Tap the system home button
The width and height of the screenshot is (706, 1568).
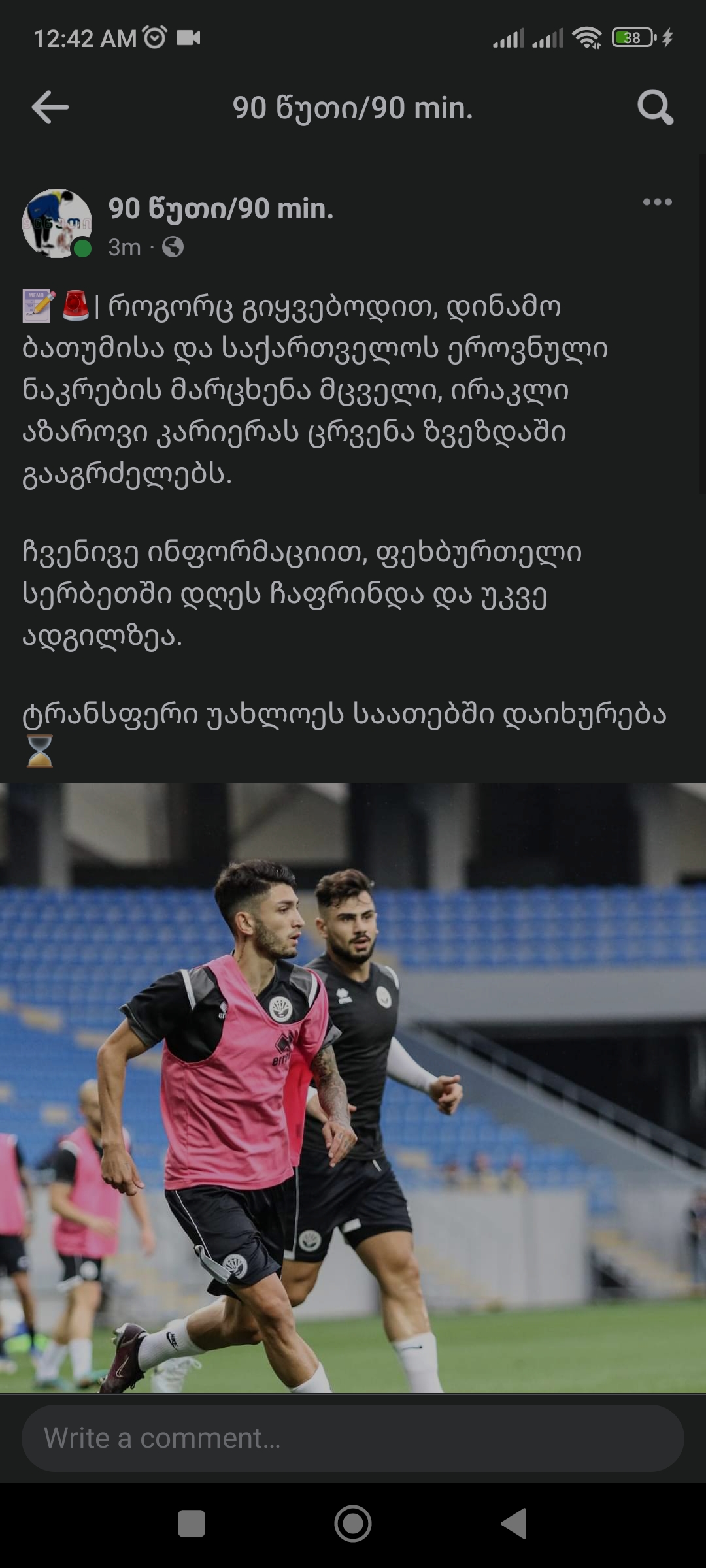[x=353, y=1524]
